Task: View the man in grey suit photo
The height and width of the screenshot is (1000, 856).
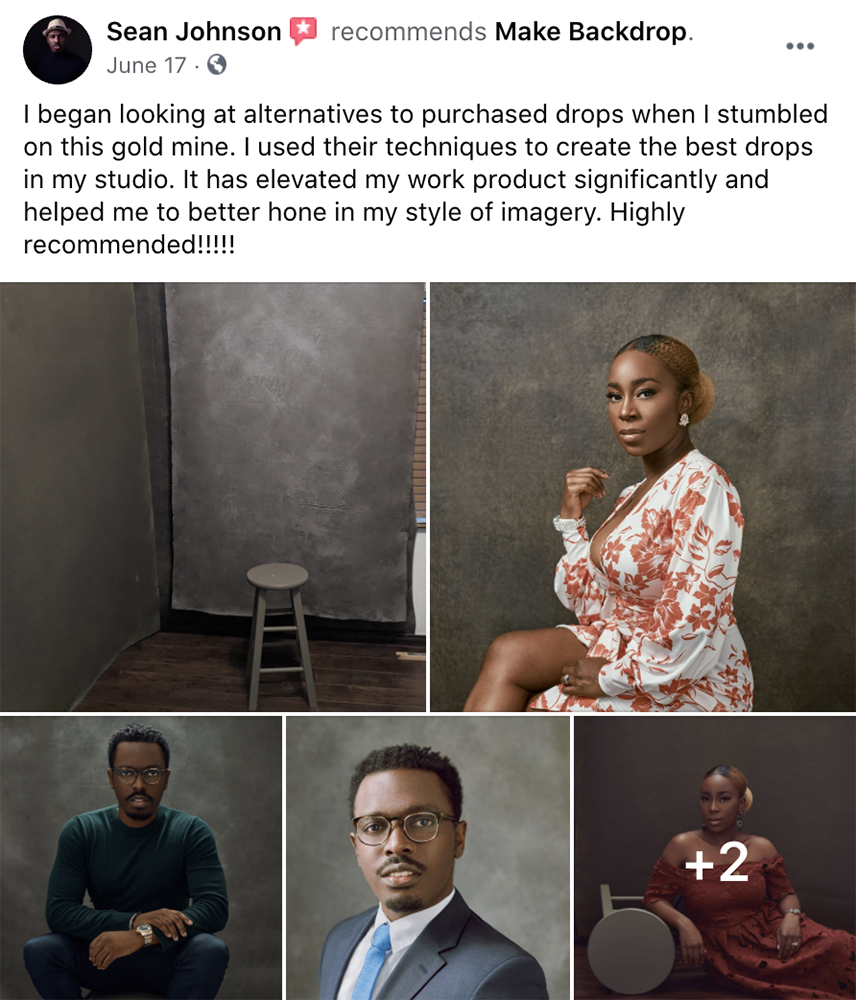Action: click(427, 858)
